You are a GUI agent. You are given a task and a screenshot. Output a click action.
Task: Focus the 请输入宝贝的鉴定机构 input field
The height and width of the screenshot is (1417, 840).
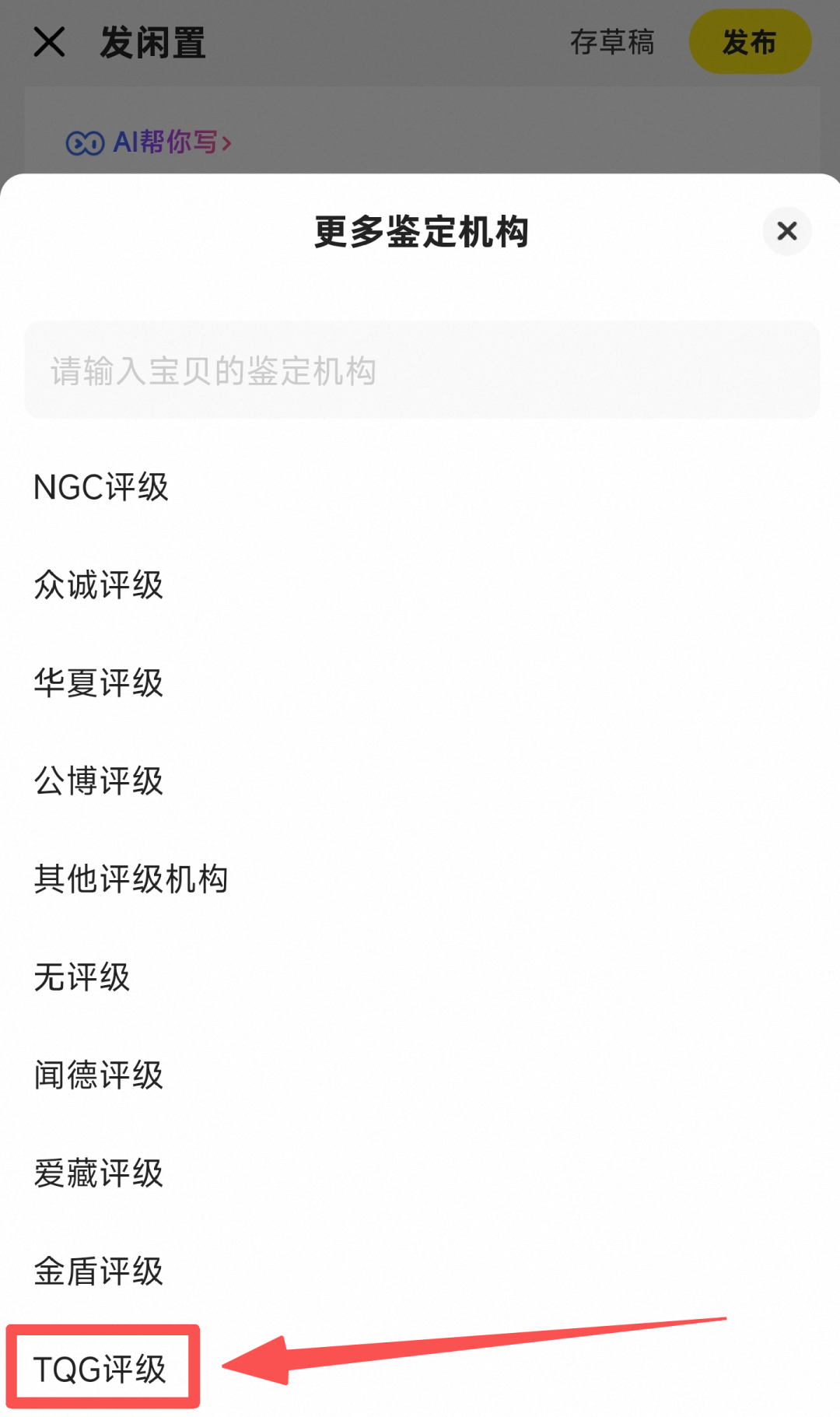422,370
